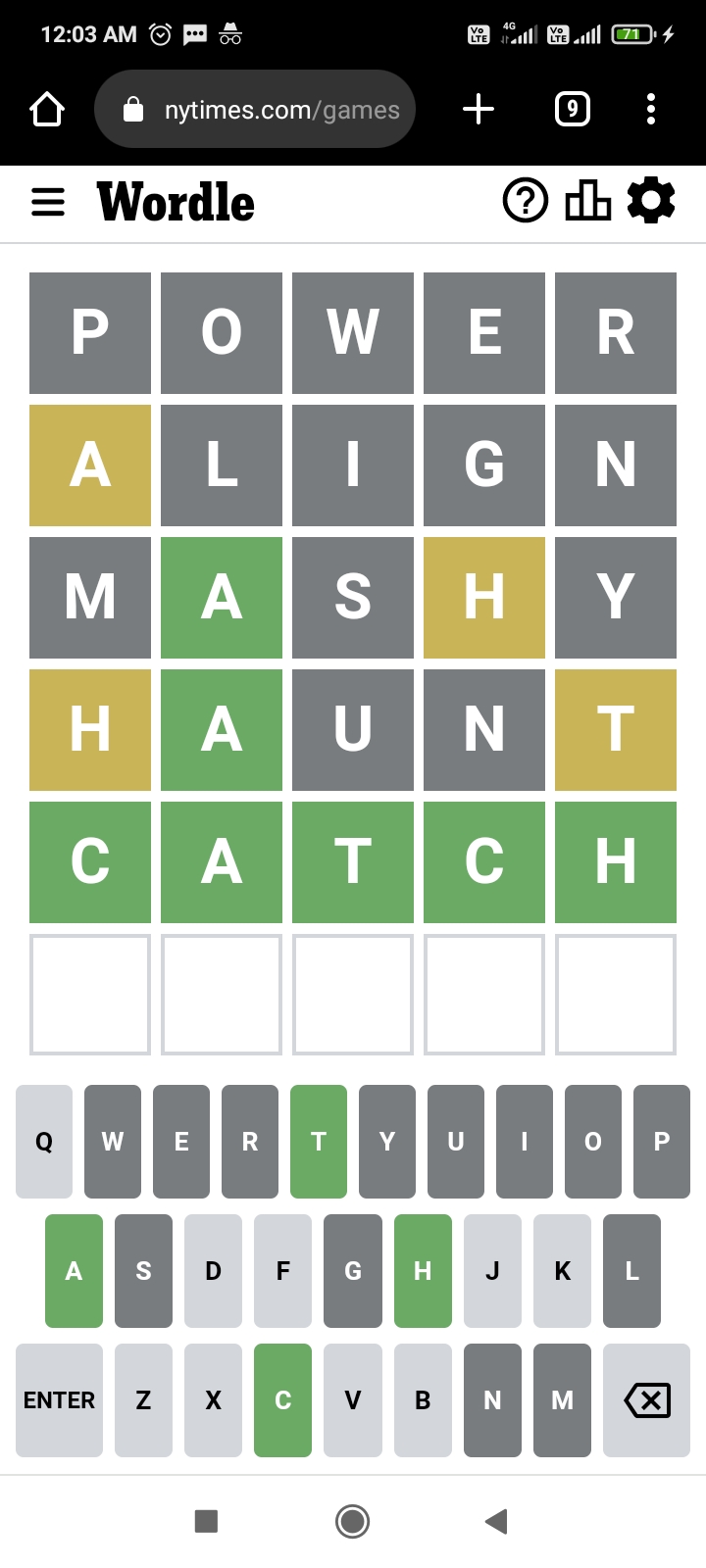Tap the letter K key
Viewport: 706px width, 1568px height.
[x=562, y=1271]
